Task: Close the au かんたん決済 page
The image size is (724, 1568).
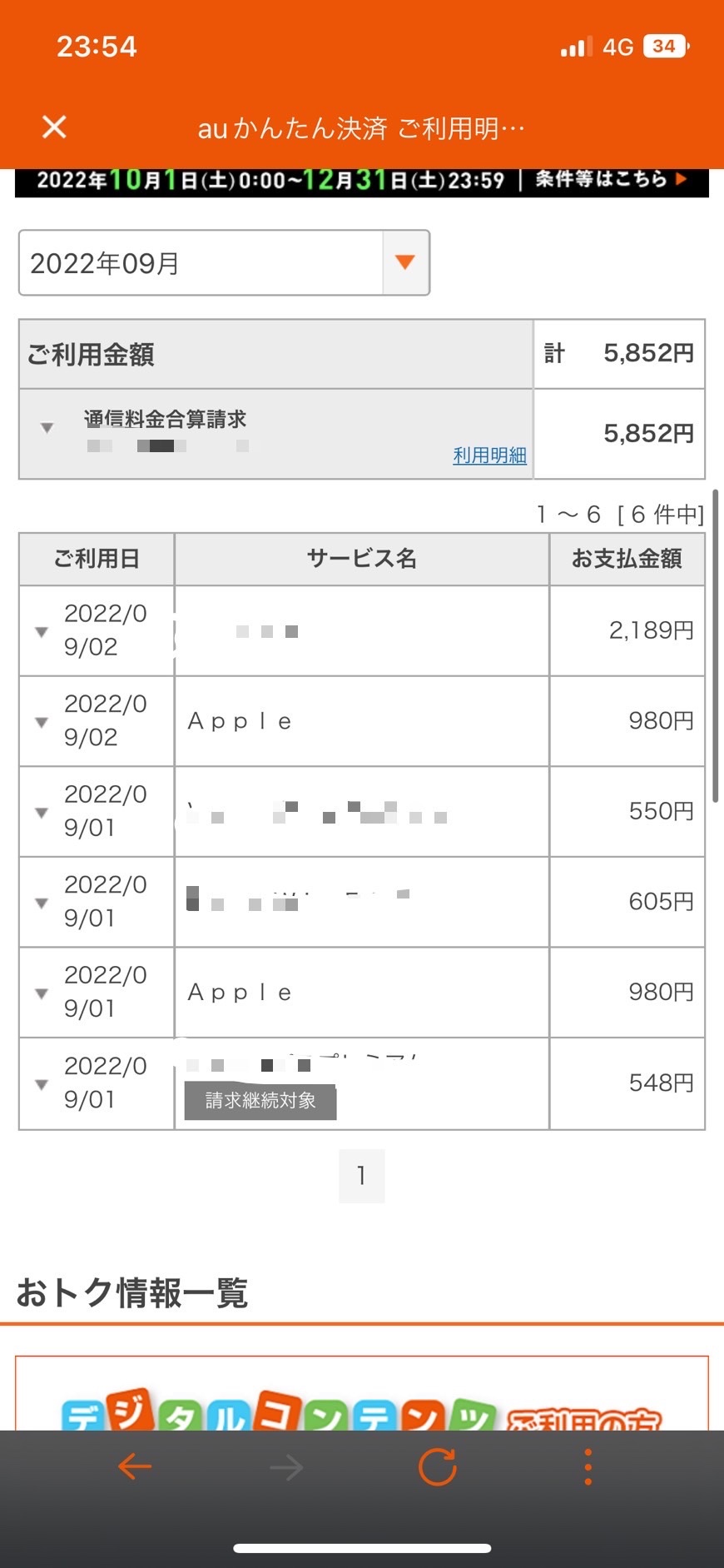Action: click(54, 127)
